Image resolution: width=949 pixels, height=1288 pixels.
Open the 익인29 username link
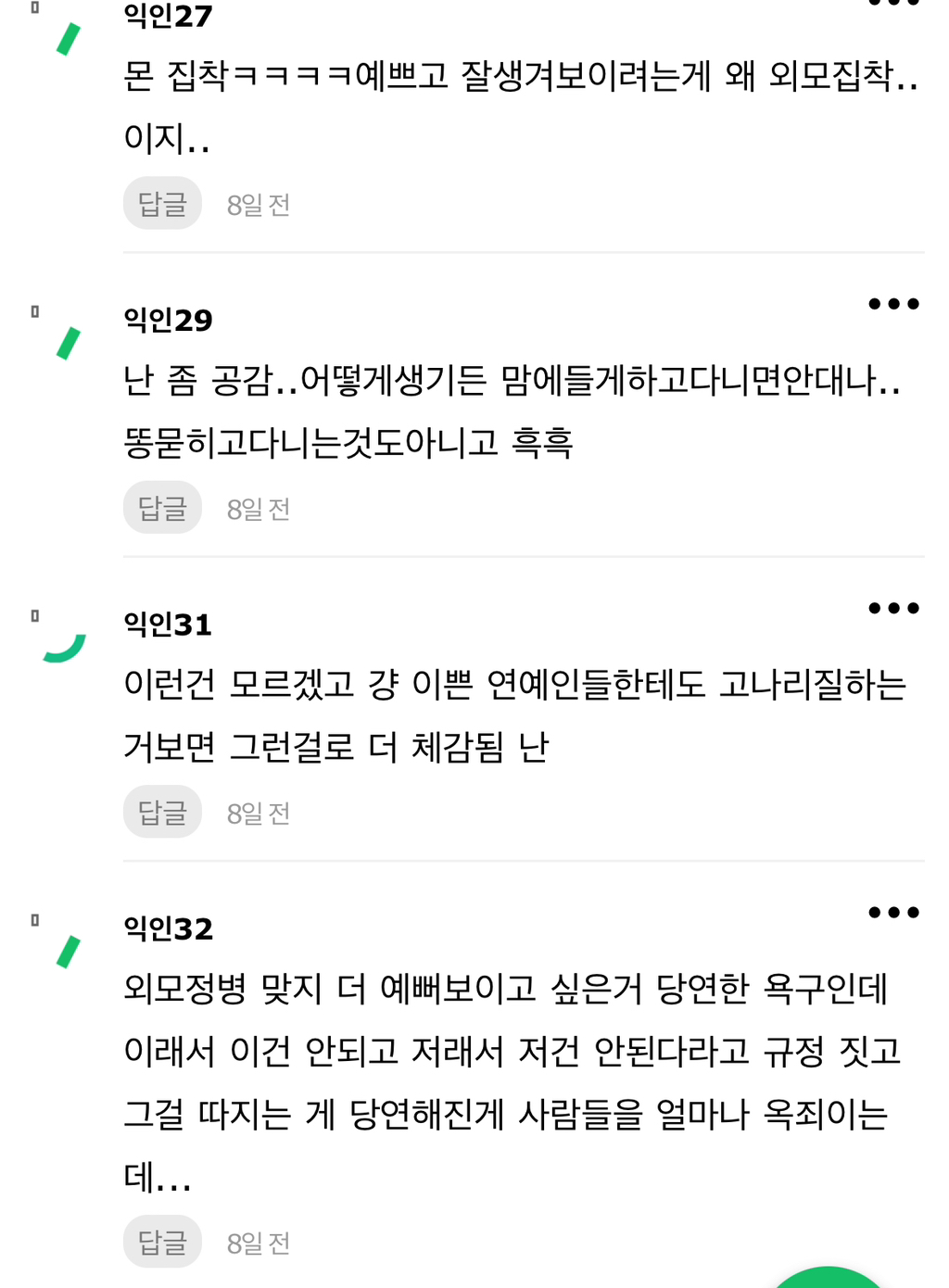(168, 321)
